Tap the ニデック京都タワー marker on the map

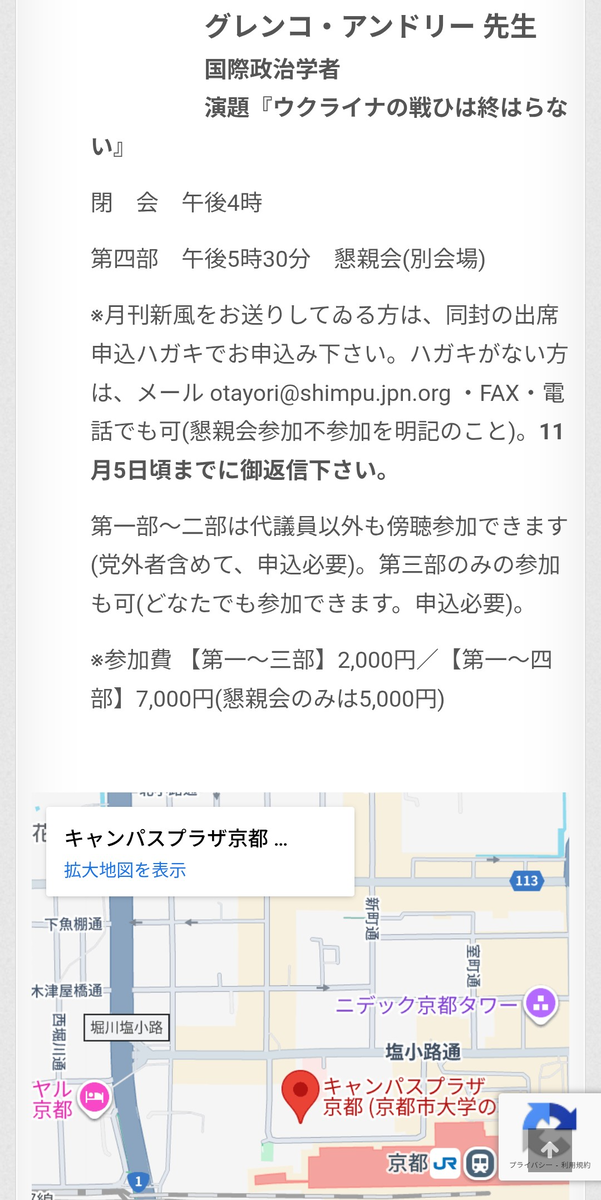[541, 1003]
